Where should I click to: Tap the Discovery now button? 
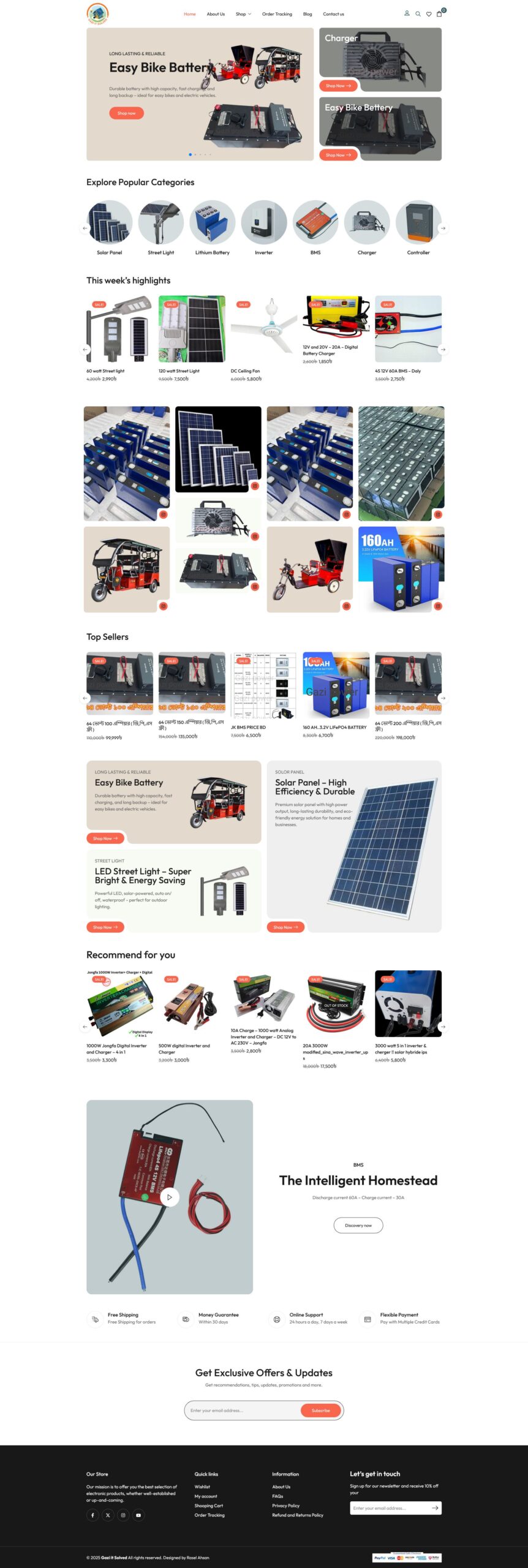point(358,1225)
